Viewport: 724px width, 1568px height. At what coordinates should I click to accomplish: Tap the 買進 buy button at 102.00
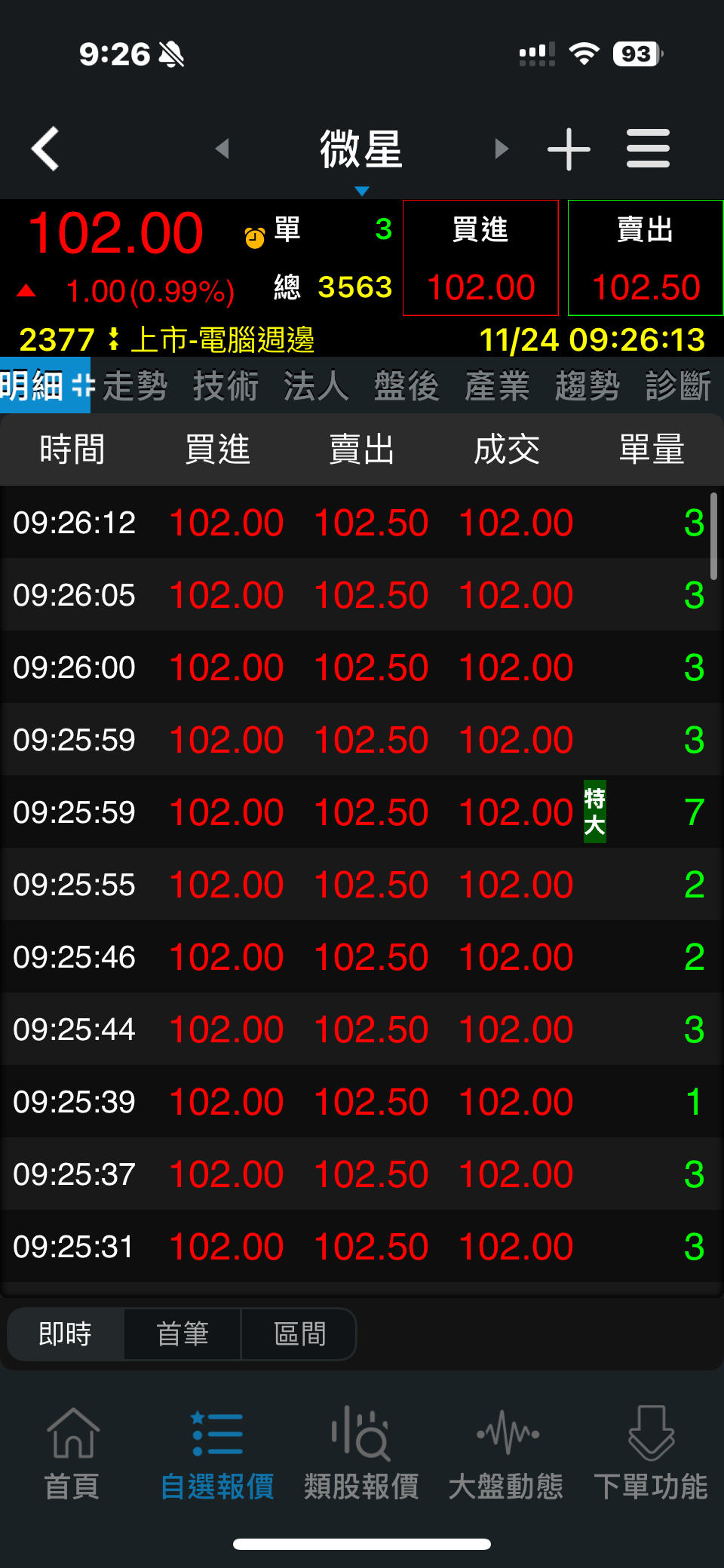(x=481, y=258)
